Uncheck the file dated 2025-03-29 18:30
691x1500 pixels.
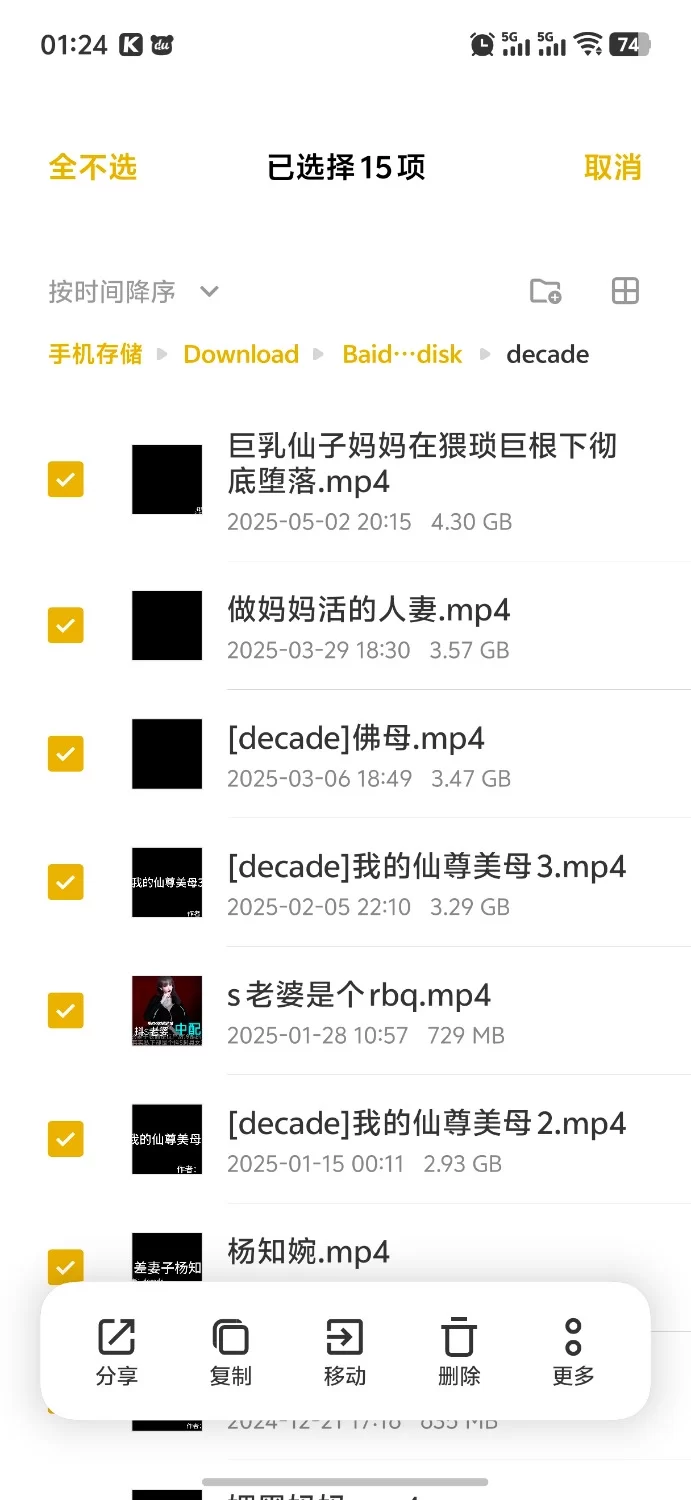tap(66, 625)
